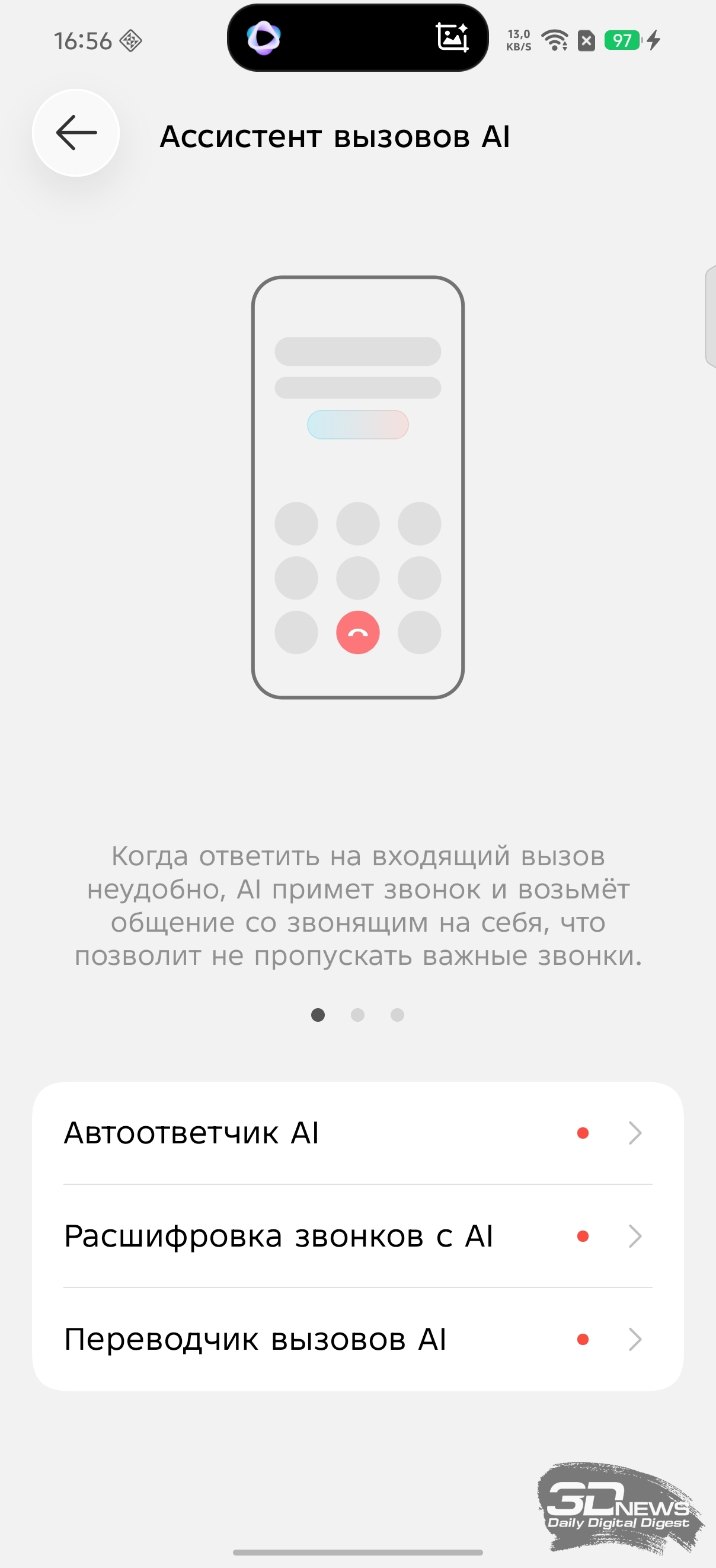716x1568 pixels.
Task: Open Переводчик вызовов AI
Action: point(357,1339)
